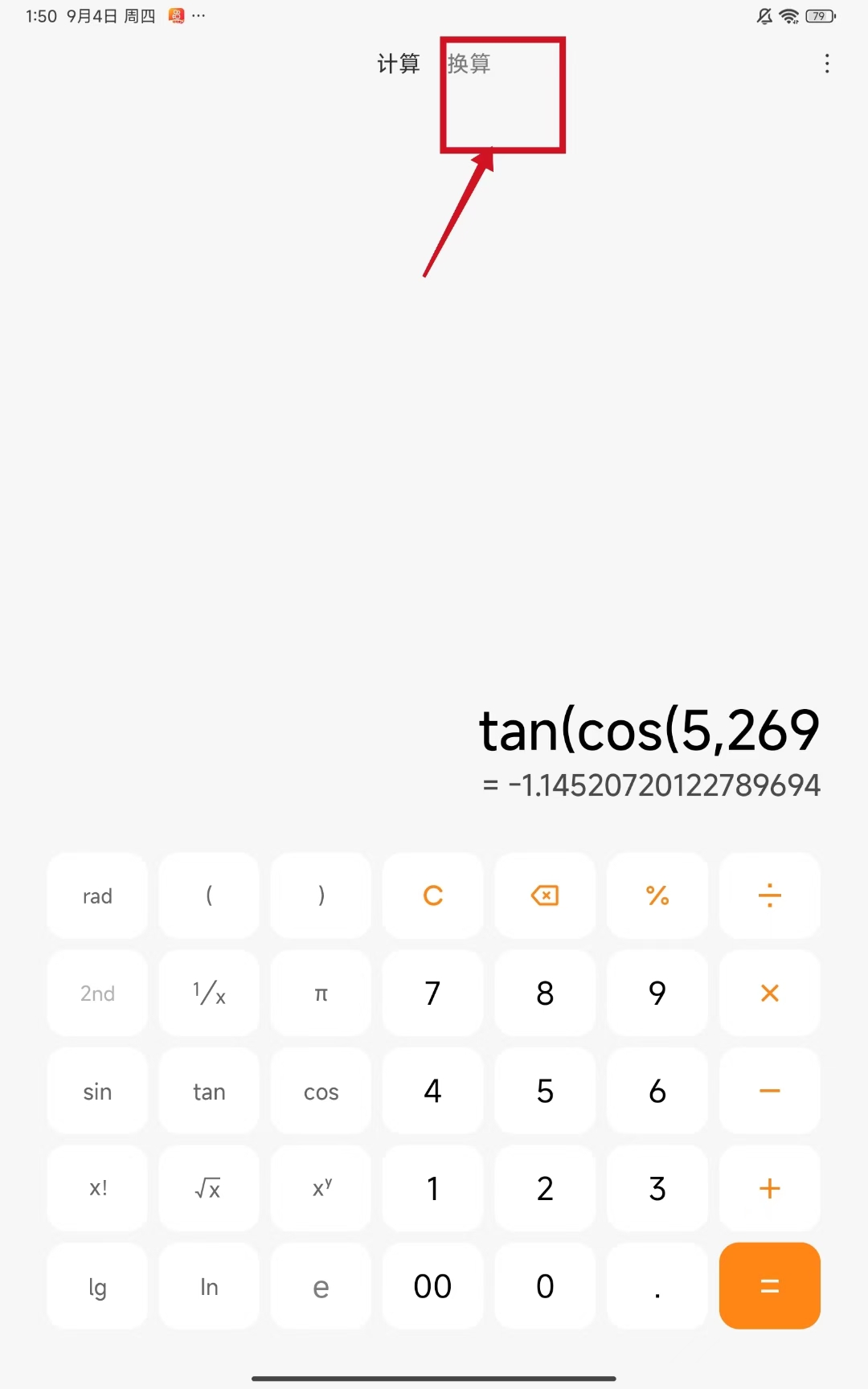Insert the sin function
The height and width of the screenshot is (1389, 868).
pos(97,1092)
